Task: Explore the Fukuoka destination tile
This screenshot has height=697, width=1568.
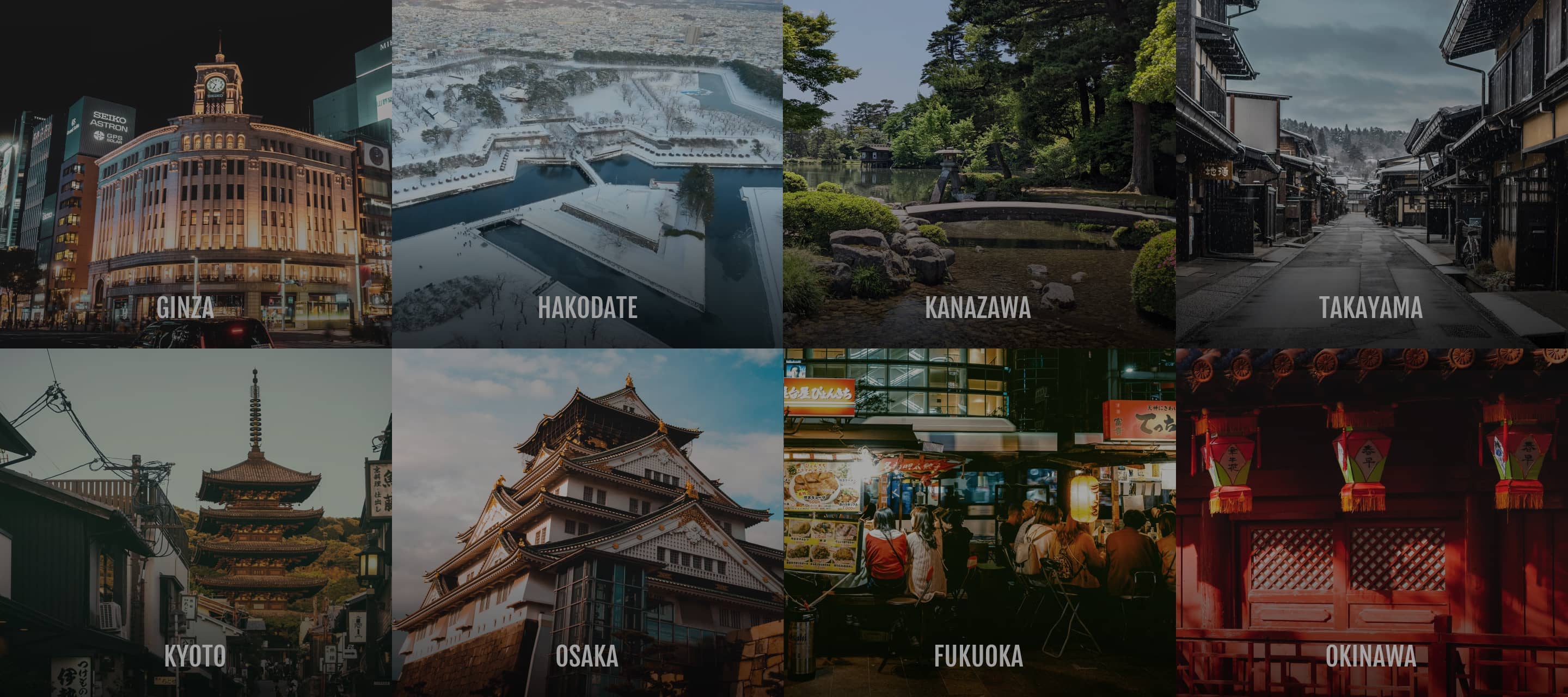Action: (979, 522)
